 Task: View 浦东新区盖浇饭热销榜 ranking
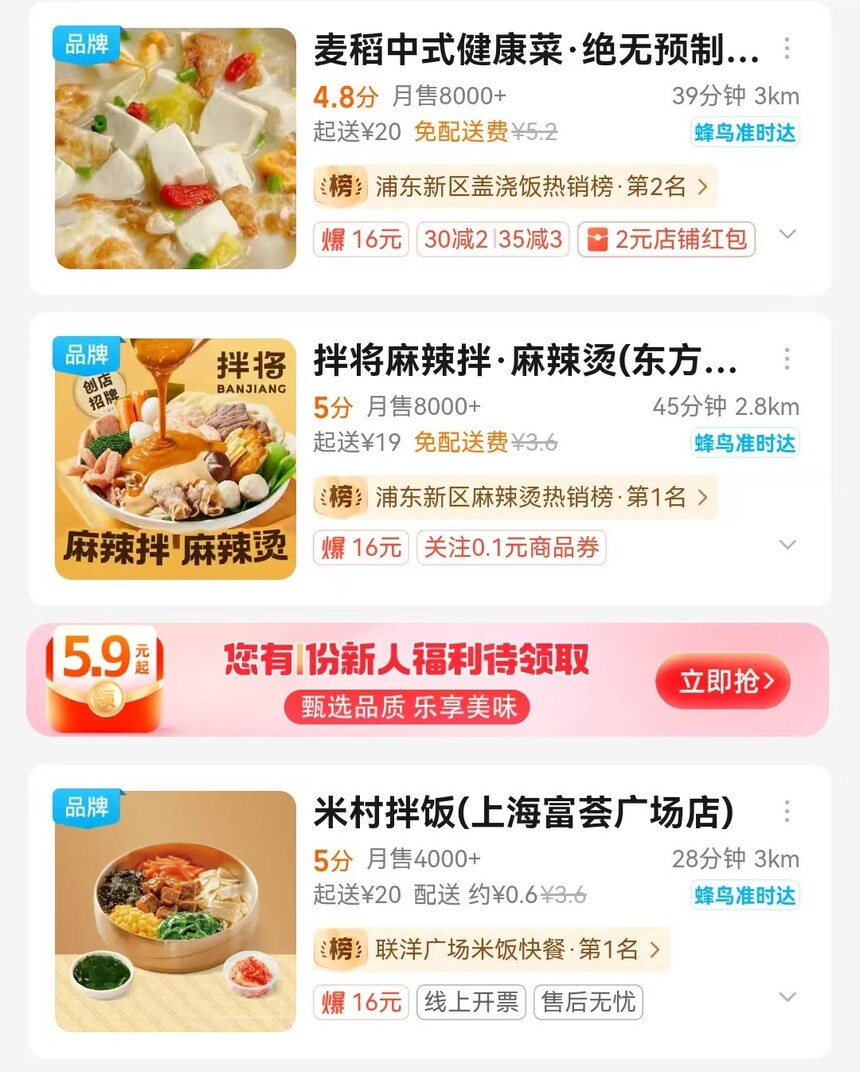[x=516, y=186]
